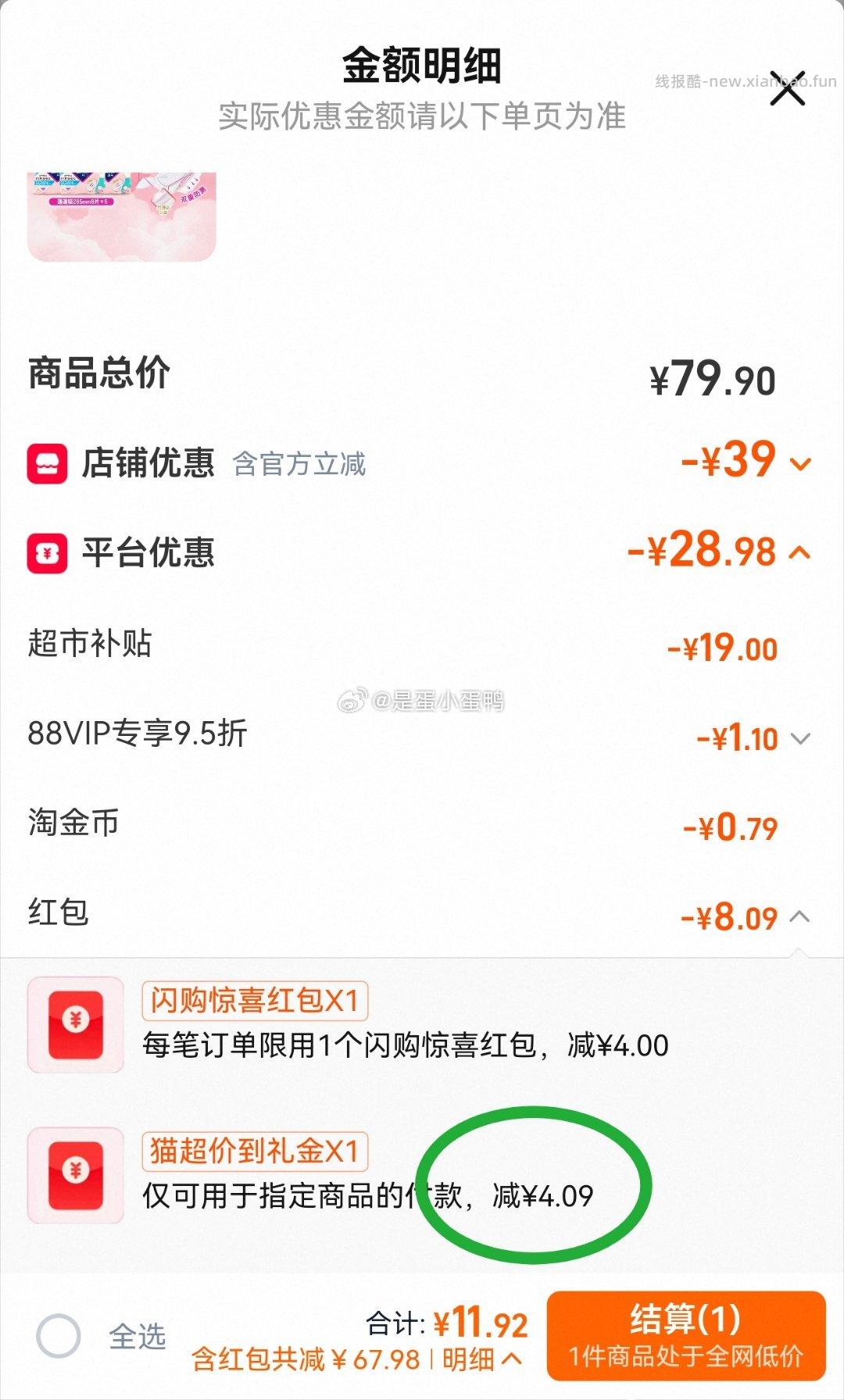Viewport: 844px width, 1400px height.
Task: Toggle the 全选 select-all checkbox
Action: 59,1335
